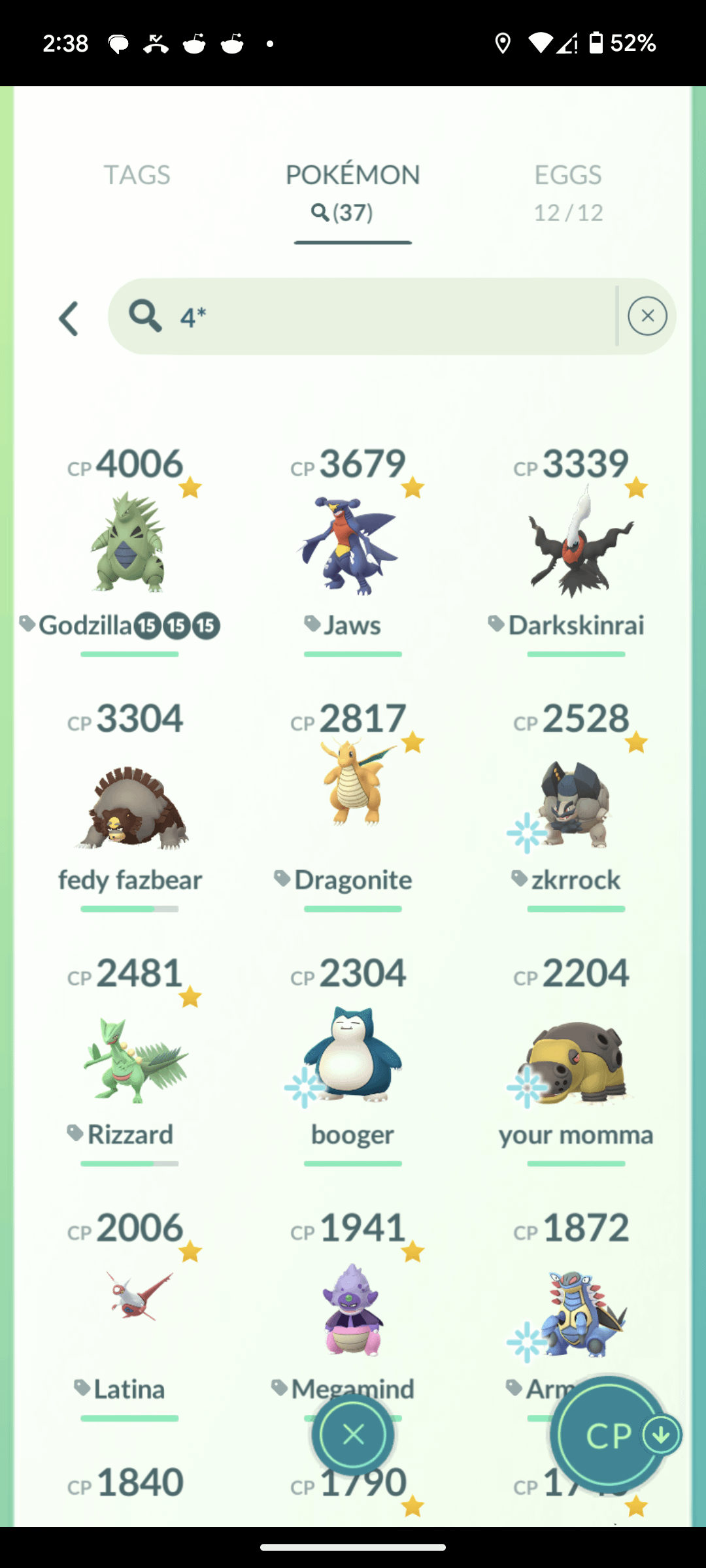Image resolution: width=706 pixels, height=1568 pixels.
Task: View the Pokémon named your momma
Action: pos(576,1058)
